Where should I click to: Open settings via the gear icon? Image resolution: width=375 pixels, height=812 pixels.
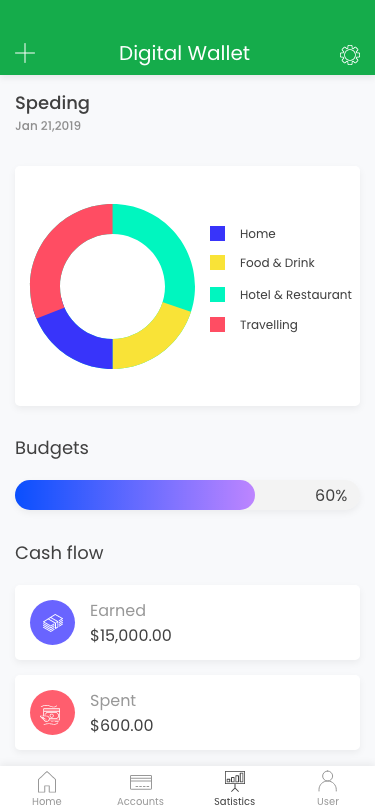[x=350, y=54]
